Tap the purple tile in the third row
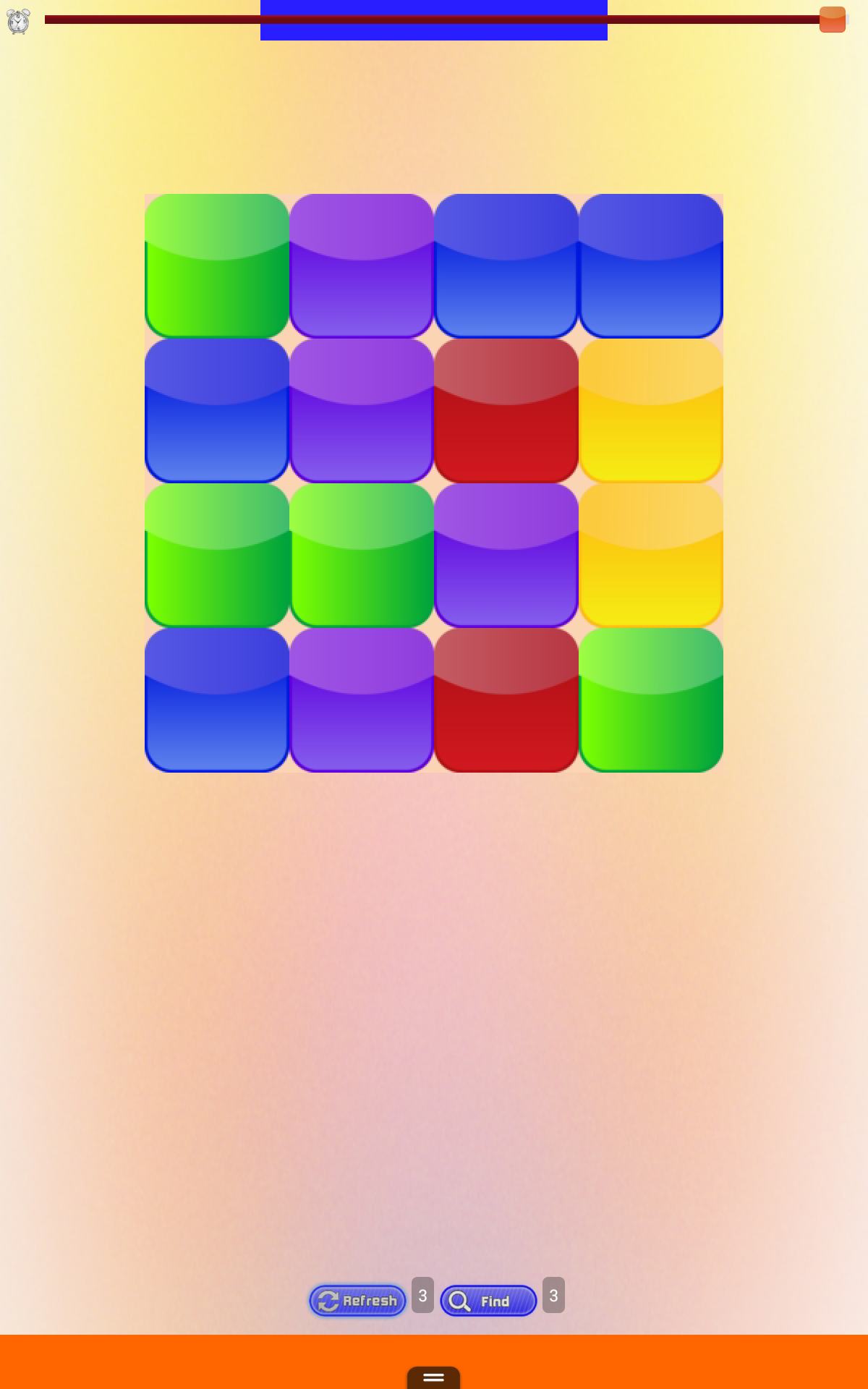Viewport: 868px width, 1389px height. 506,556
